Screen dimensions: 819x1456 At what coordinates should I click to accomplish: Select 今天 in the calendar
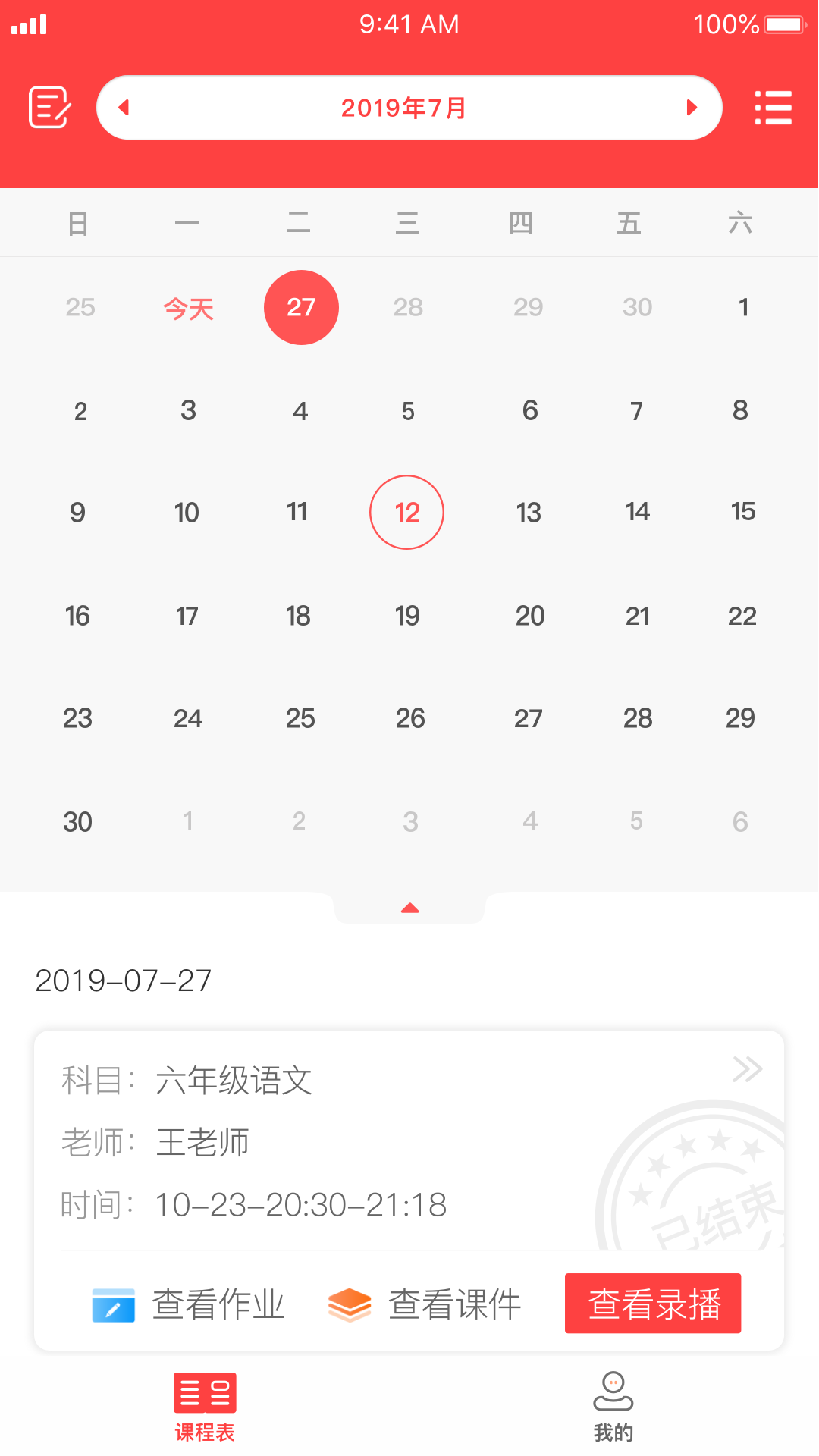click(x=188, y=308)
